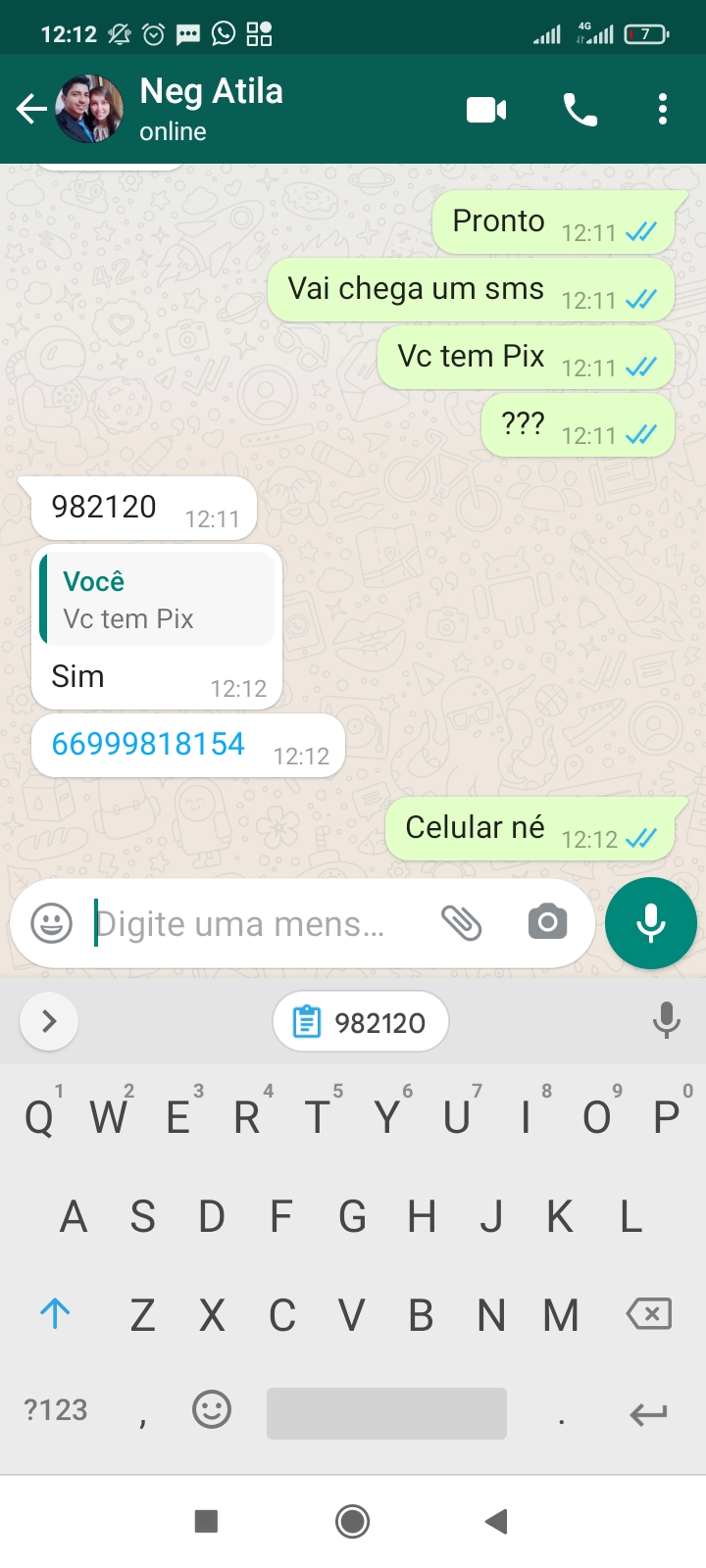Image resolution: width=706 pixels, height=1568 pixels.
Task: Start a voice call with Neg Atila
Action: click(x=580, y=110)
